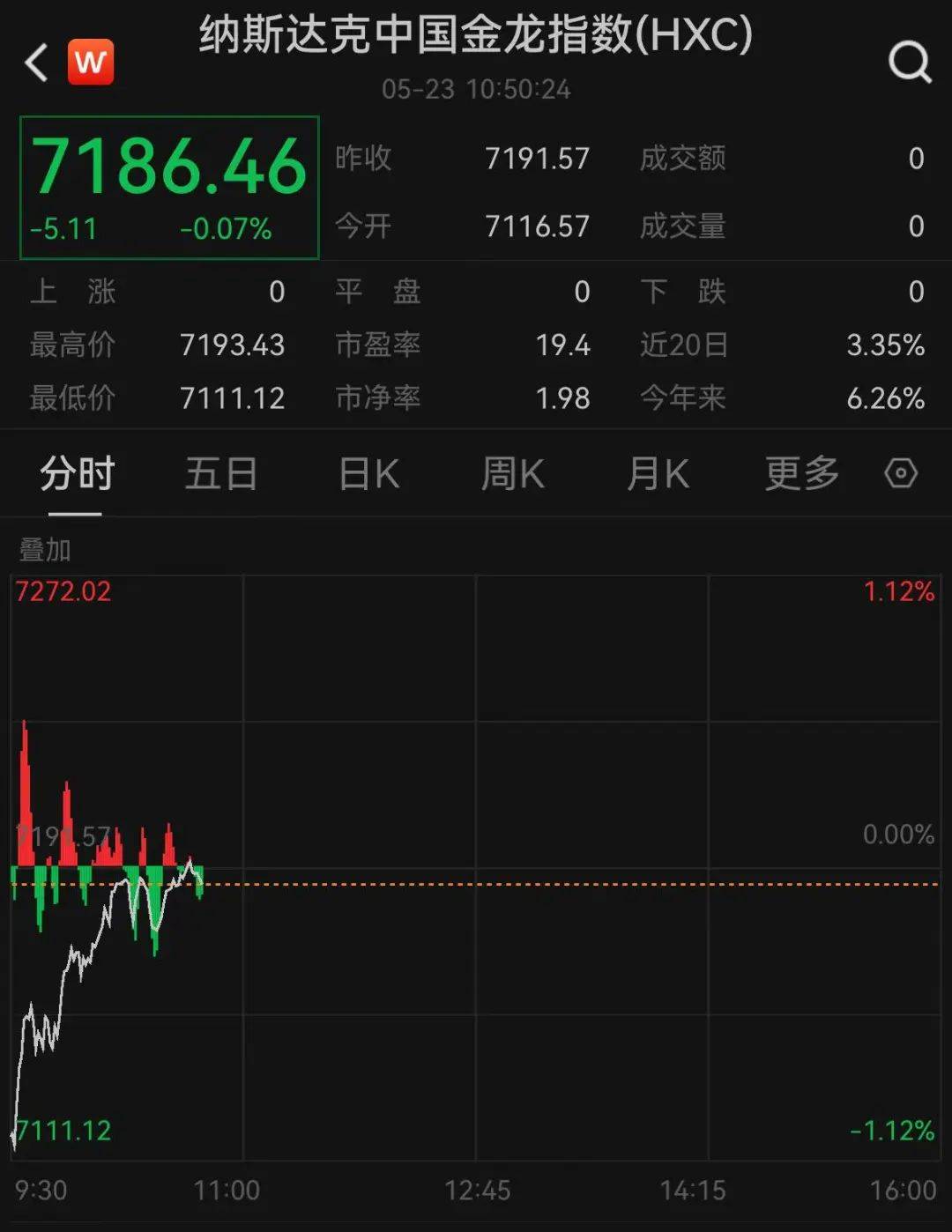Open chart settings via the gear icon
This screenshot has width=952, height=1232.
click(901, 474)
